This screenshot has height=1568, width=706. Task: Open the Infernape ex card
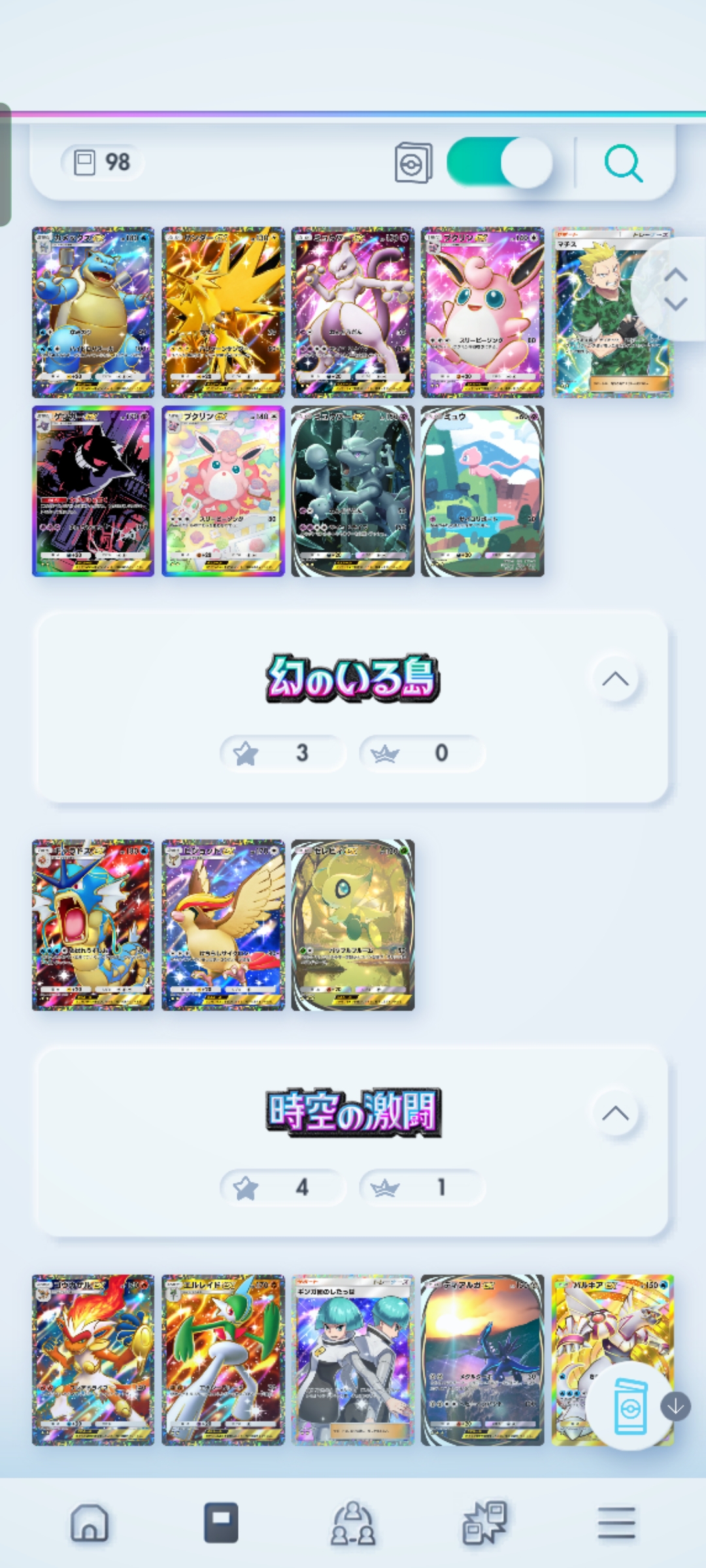[x=93, y=1360]
